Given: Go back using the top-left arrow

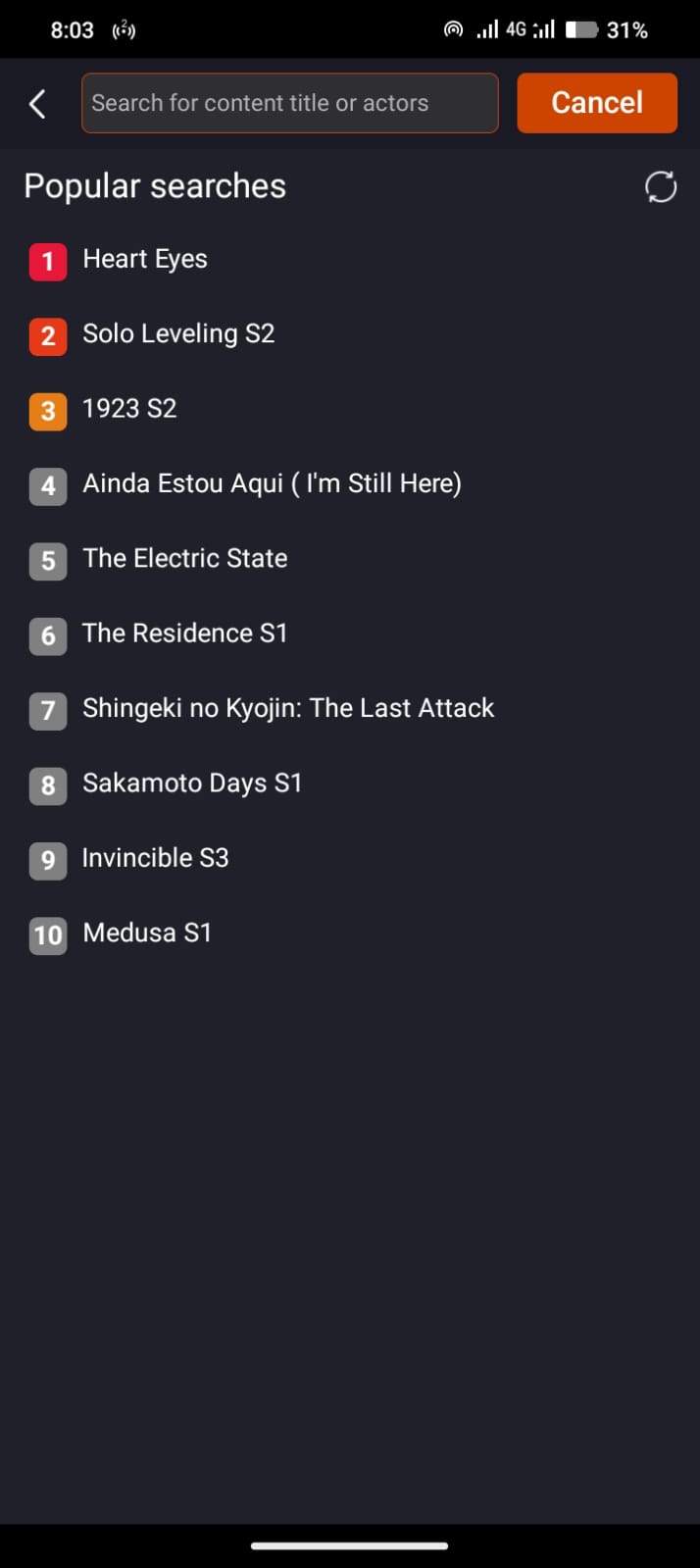Looking at the screenshot, I should point(37,103).
